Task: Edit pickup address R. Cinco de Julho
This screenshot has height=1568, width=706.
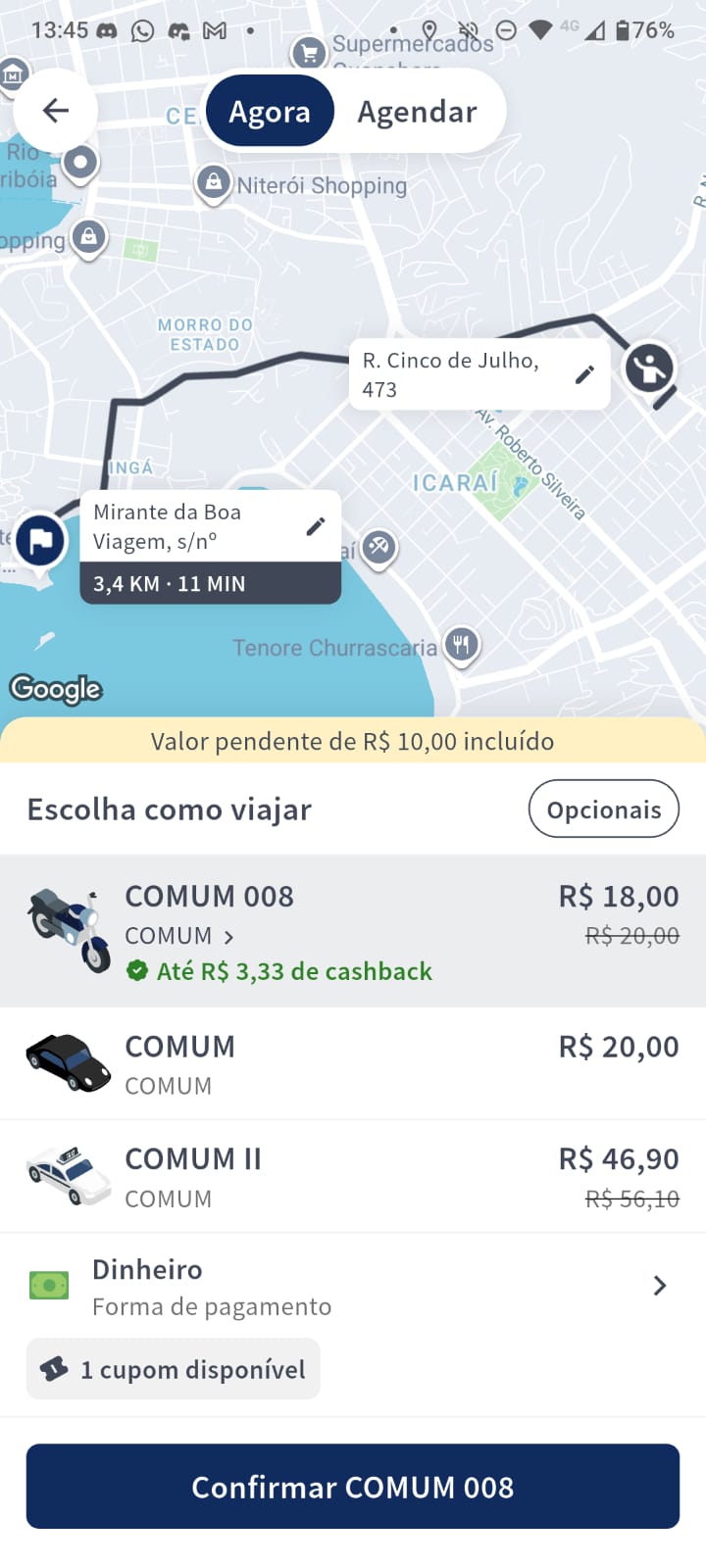Action: tap(584, 374)
